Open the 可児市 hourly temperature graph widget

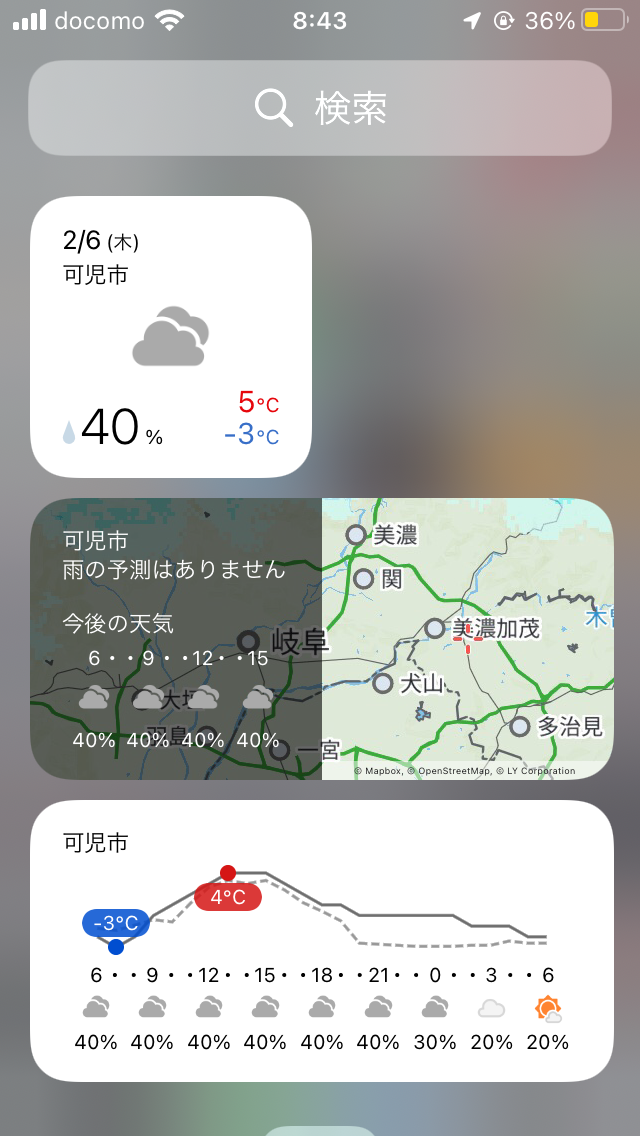click(322, 941)
